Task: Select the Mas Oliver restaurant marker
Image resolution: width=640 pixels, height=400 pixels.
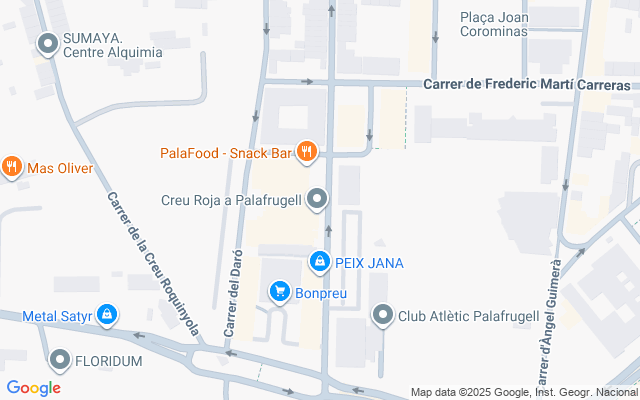Action: coord(12,167)
